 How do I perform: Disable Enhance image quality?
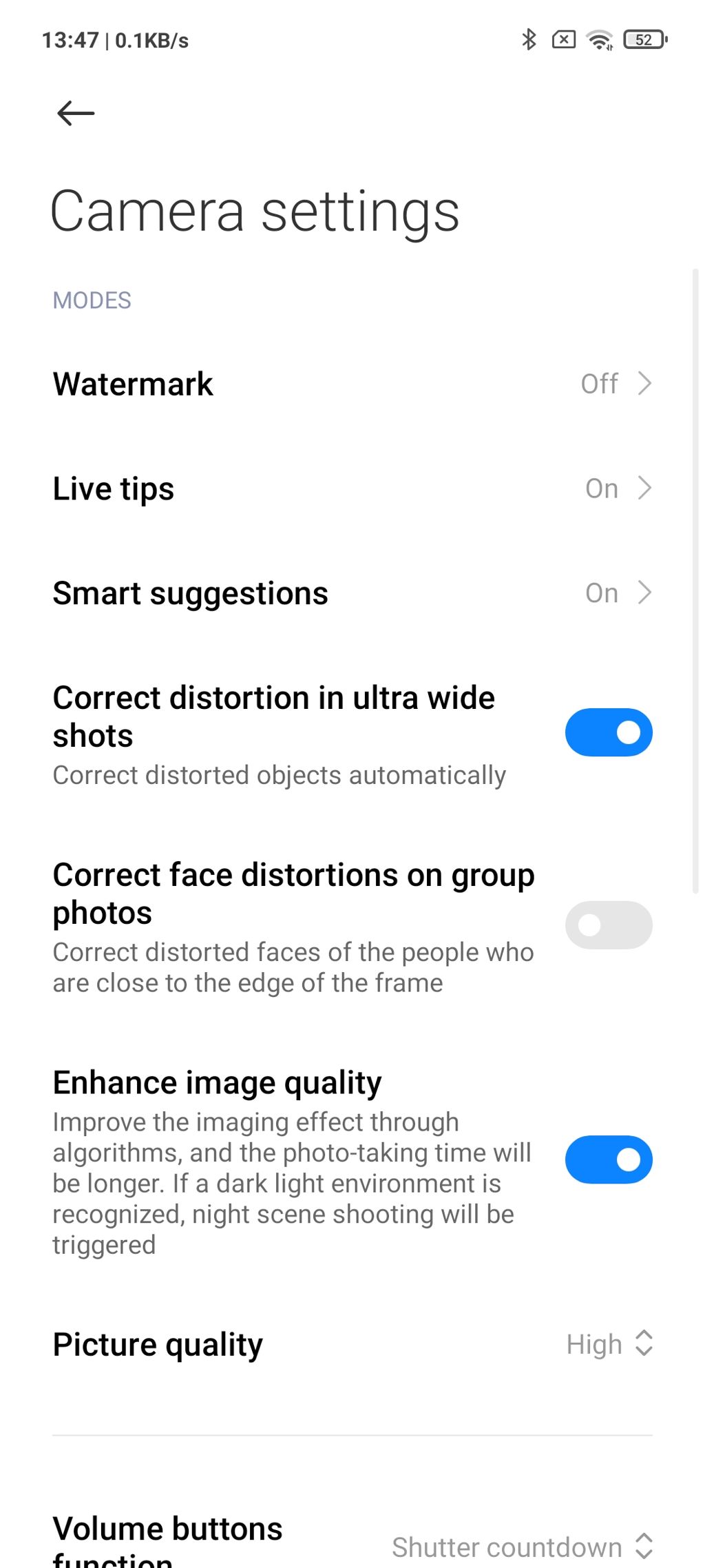point(608,1159)
